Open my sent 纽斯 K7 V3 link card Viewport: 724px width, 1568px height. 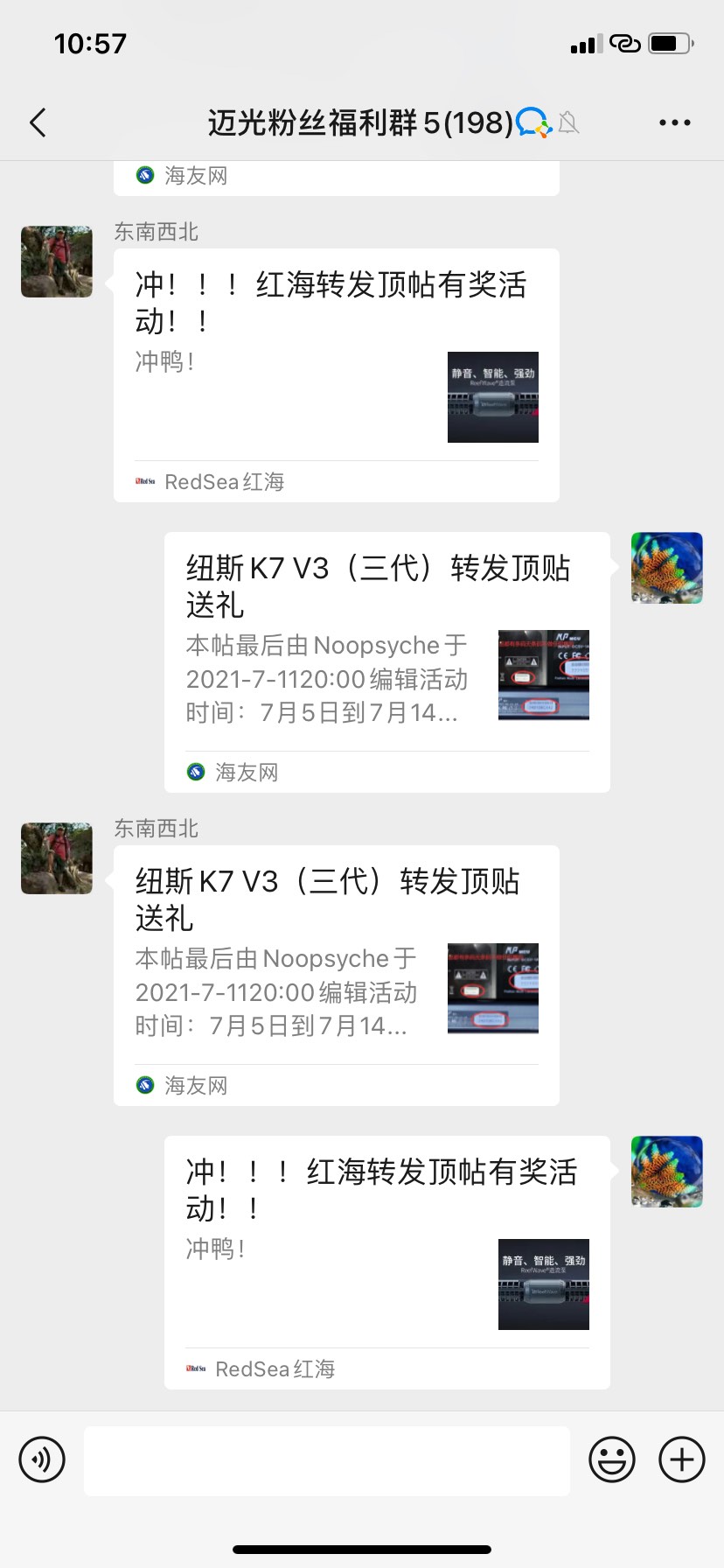click(386, 661)
